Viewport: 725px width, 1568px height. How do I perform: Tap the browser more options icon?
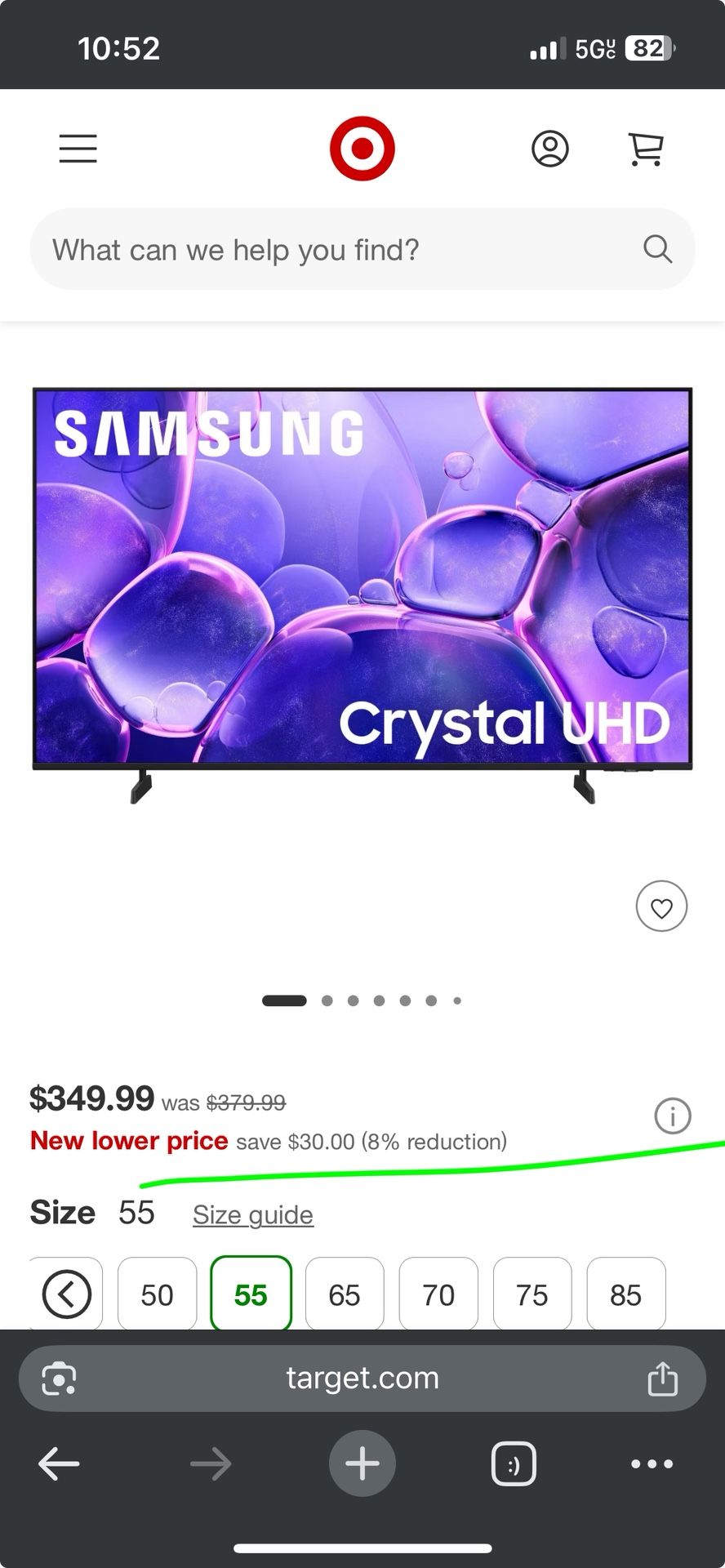pos(649,1463)
